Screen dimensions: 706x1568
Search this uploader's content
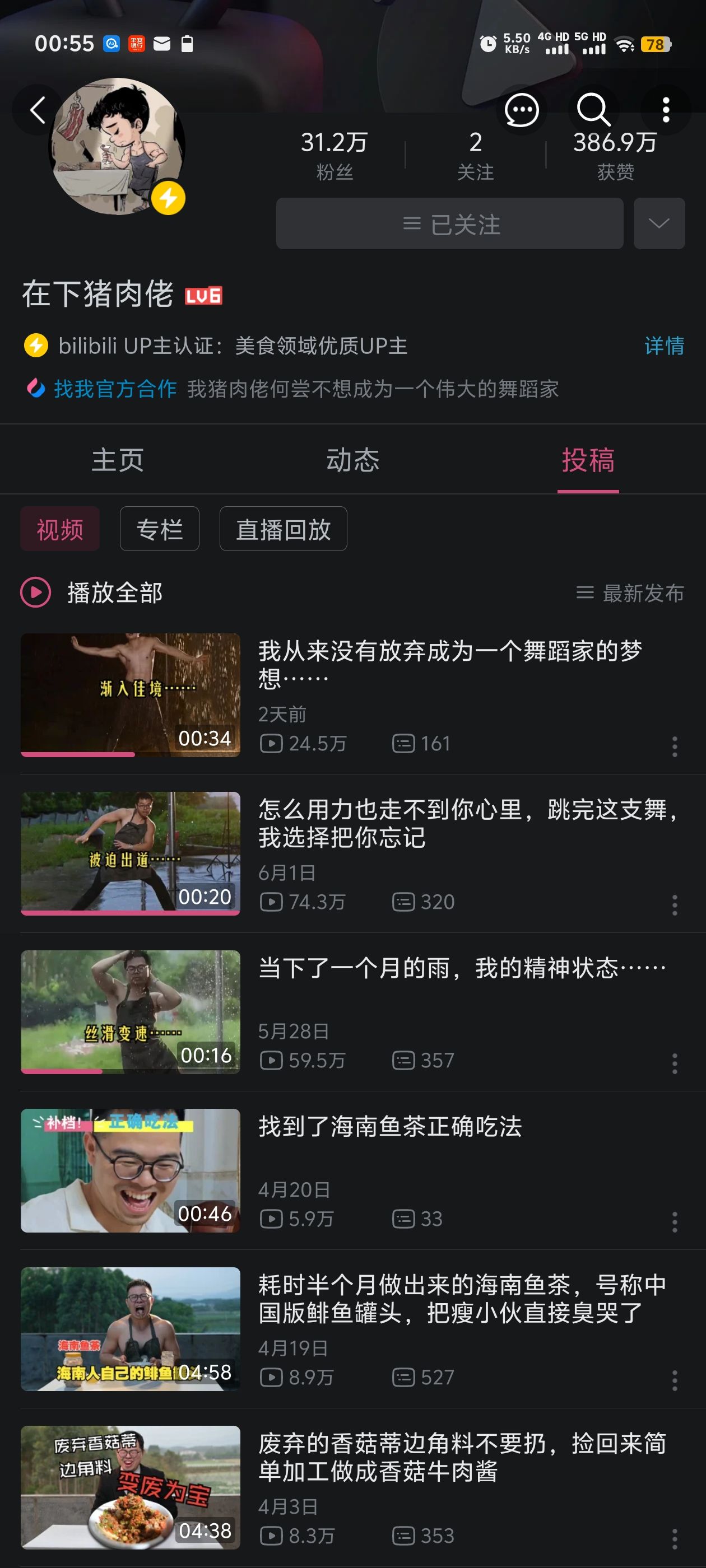point(593,110)
